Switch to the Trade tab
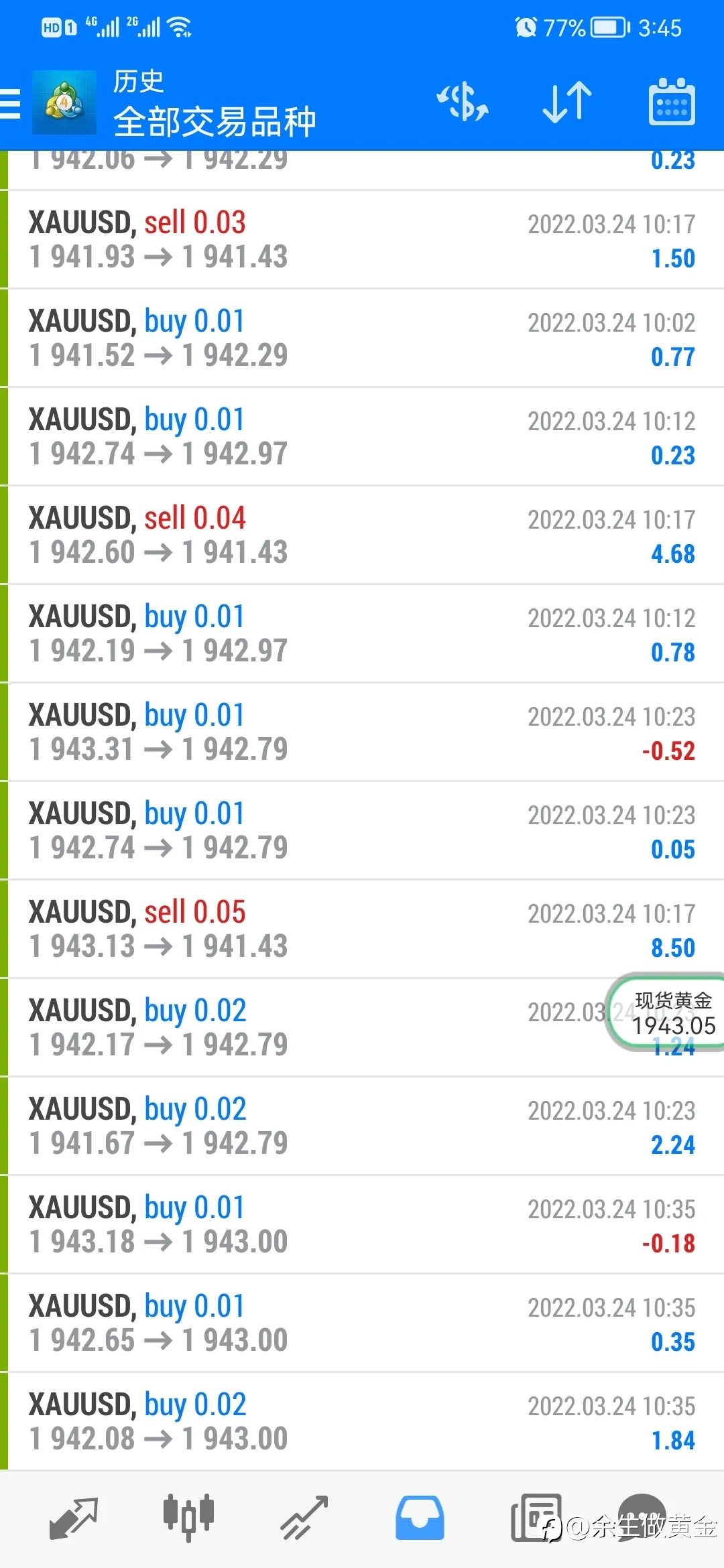 tap(304, 1518)
